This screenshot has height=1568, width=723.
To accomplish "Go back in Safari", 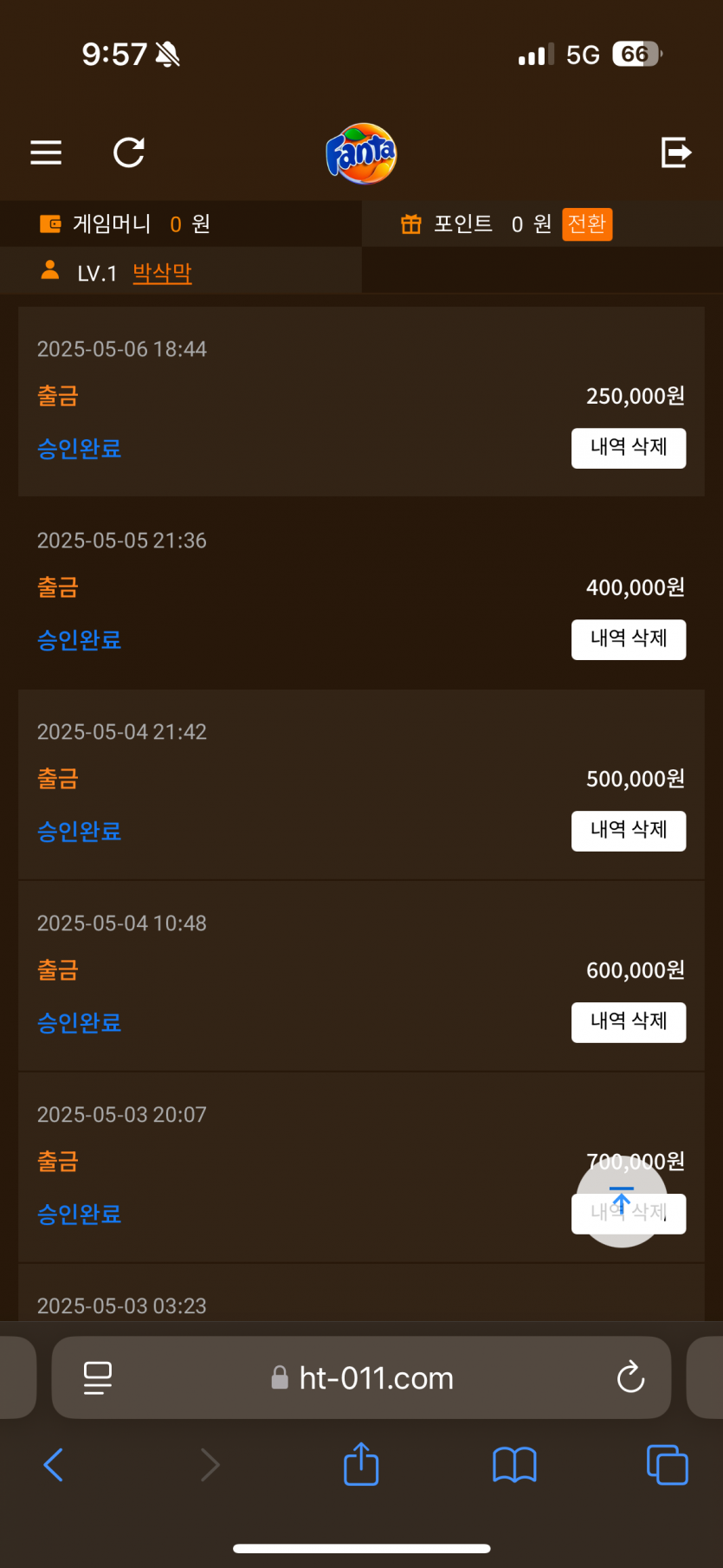I will 54,1465.
